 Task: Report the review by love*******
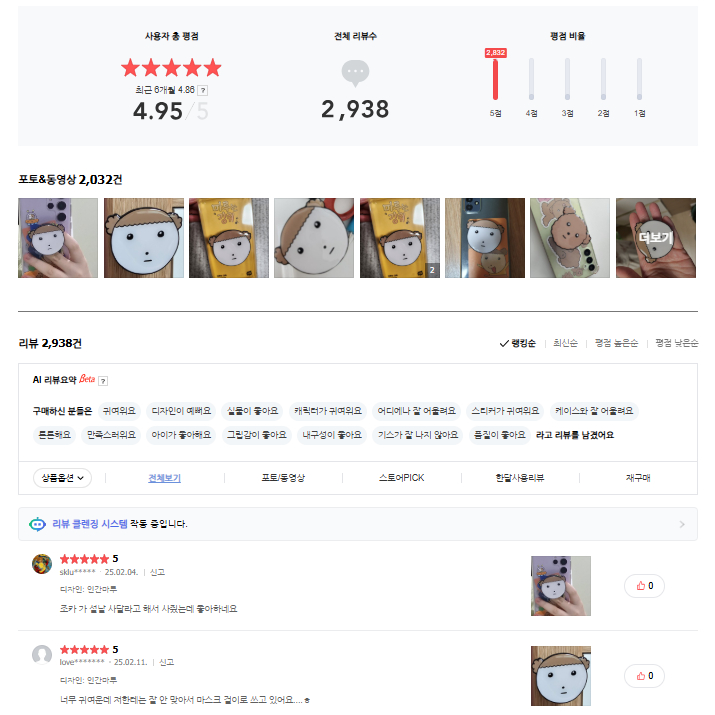pyautogui.click(x=166, y=662)
